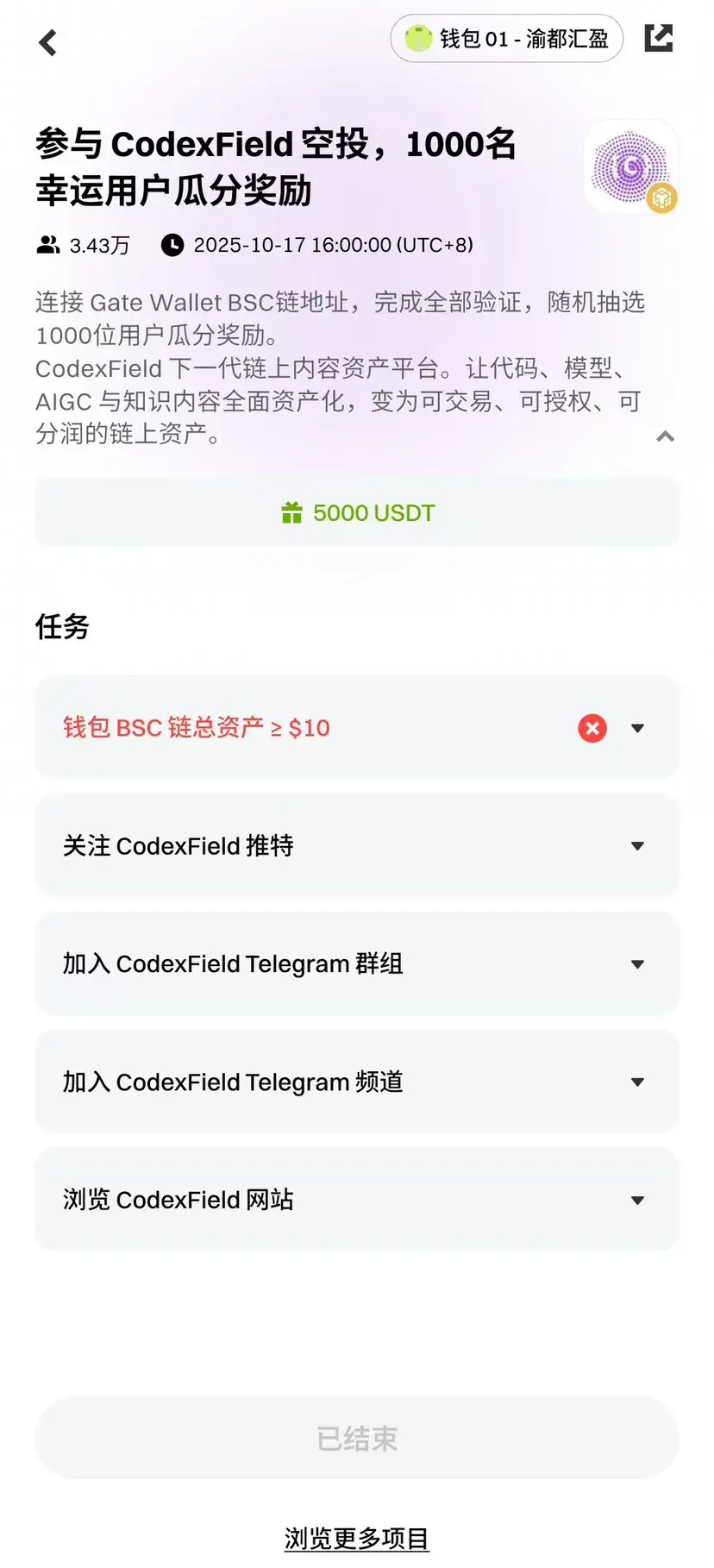Expand the 浏览 CodexField 网站 task
The image size is (714, 1568).
click(357, 1200)
